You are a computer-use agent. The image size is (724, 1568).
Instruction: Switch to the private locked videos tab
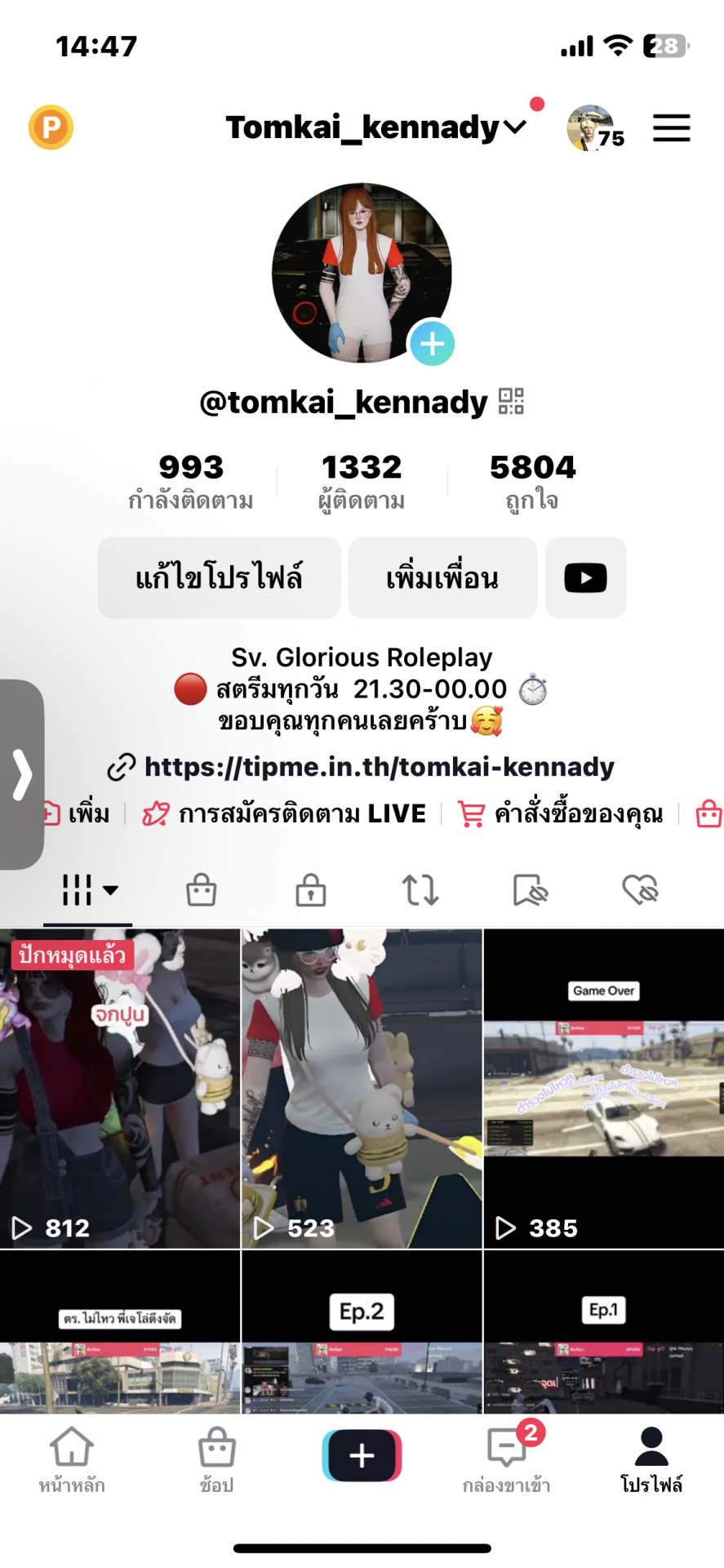click(x=311, y=890)
